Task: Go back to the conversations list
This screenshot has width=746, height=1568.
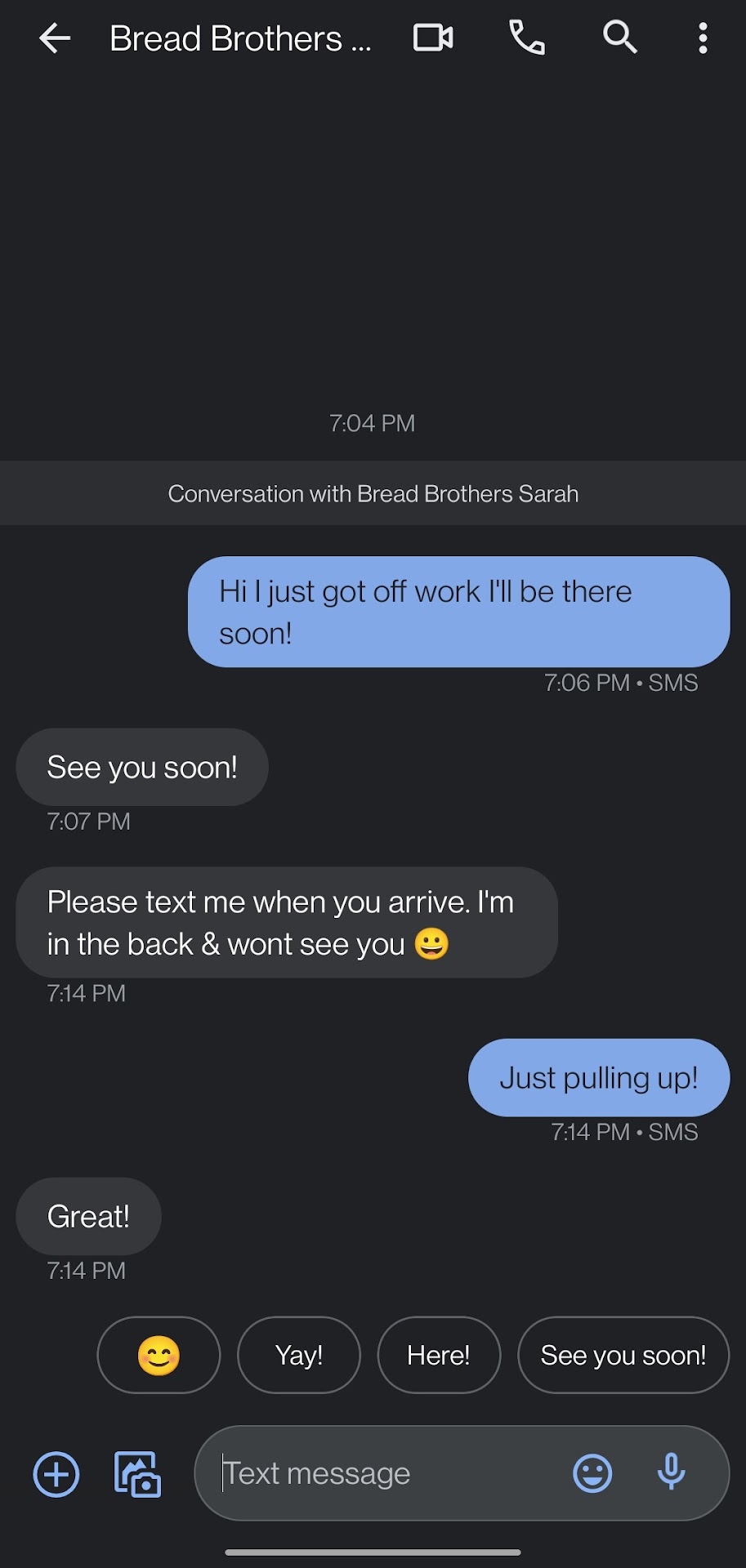Action: click(x=55, y=38)
